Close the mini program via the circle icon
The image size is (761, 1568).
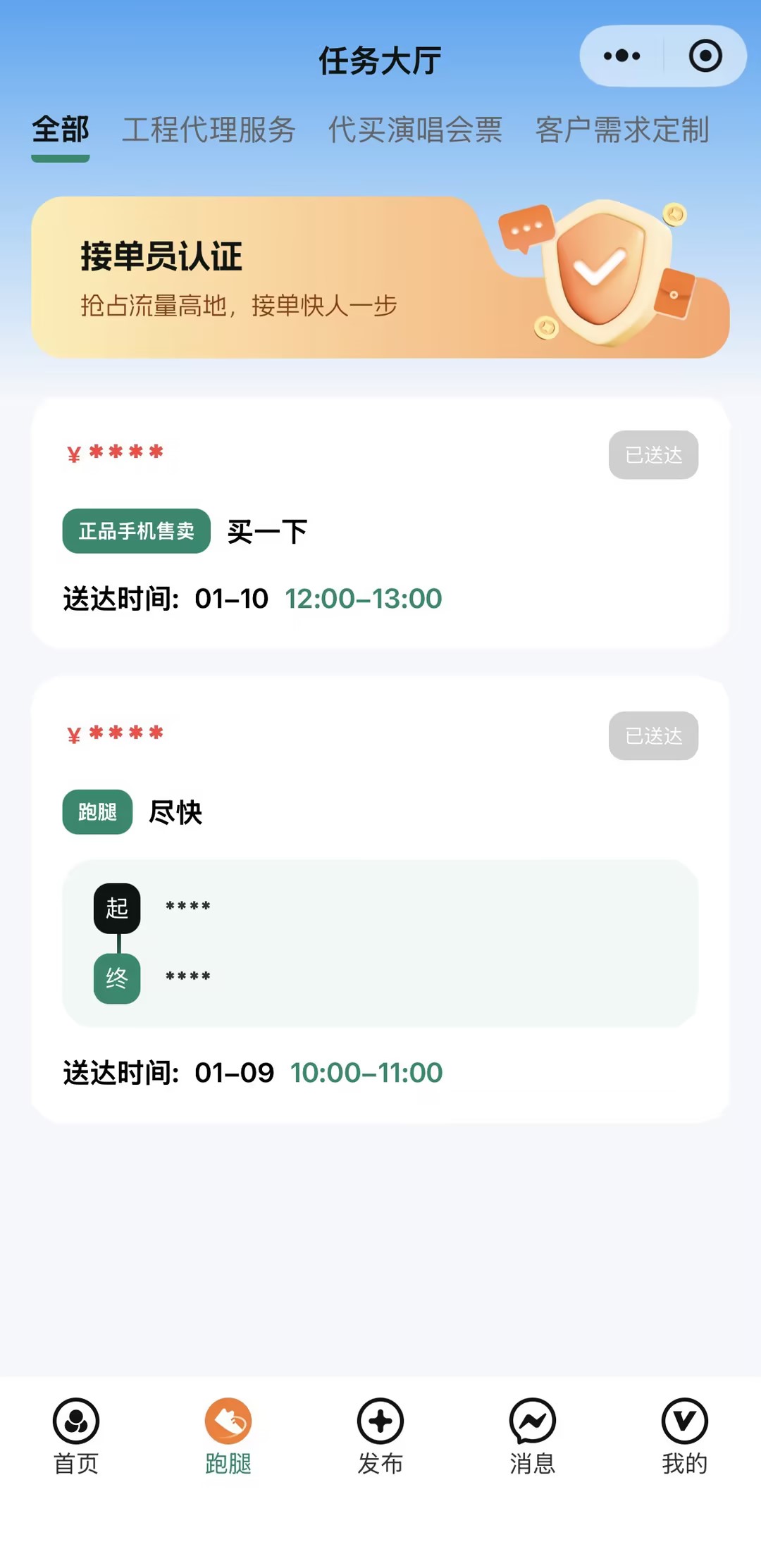(705, 56)
